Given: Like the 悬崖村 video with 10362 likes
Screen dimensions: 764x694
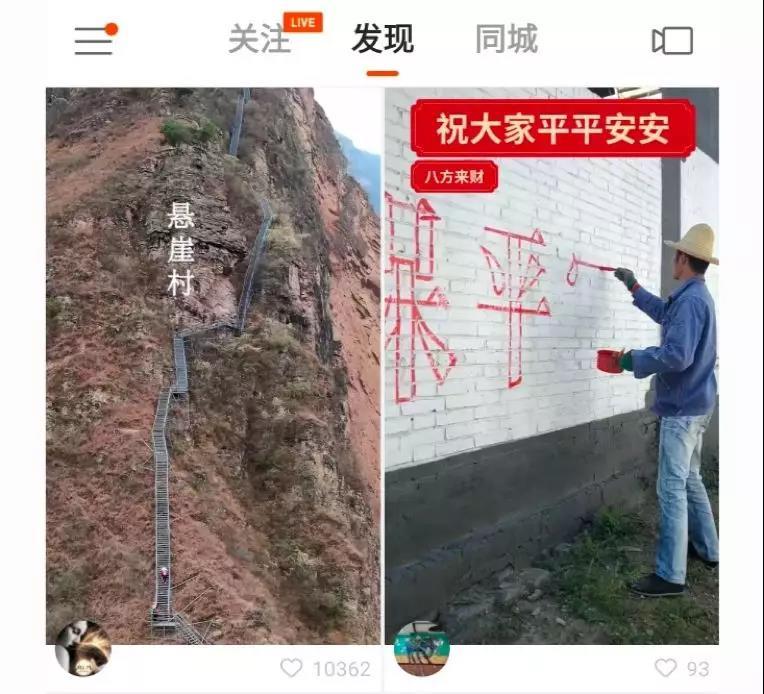Looking at the screenshot, I should coord(291,668).
